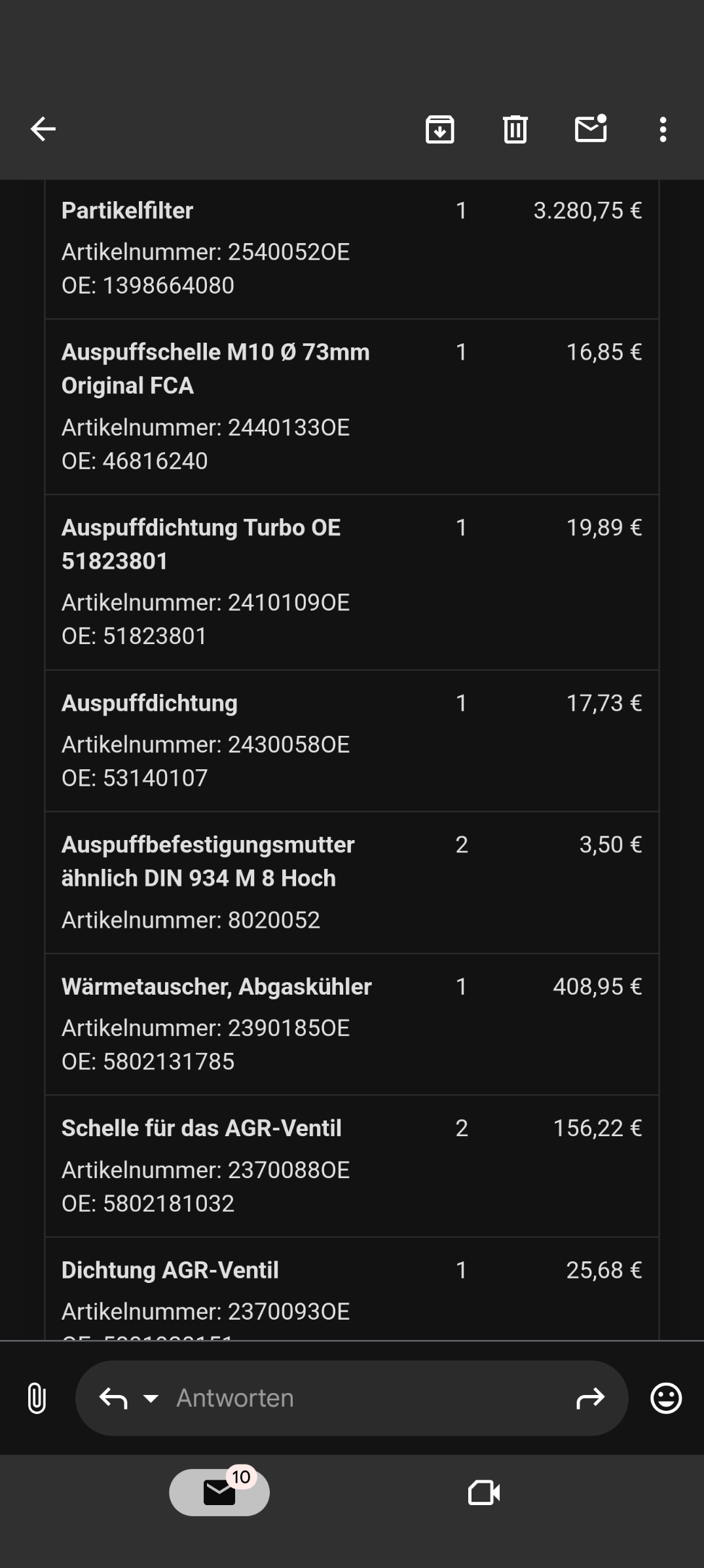The height and width of the screenshot is (1568, 704).
Task: Open the overflow menu
Action: (663, 129)
